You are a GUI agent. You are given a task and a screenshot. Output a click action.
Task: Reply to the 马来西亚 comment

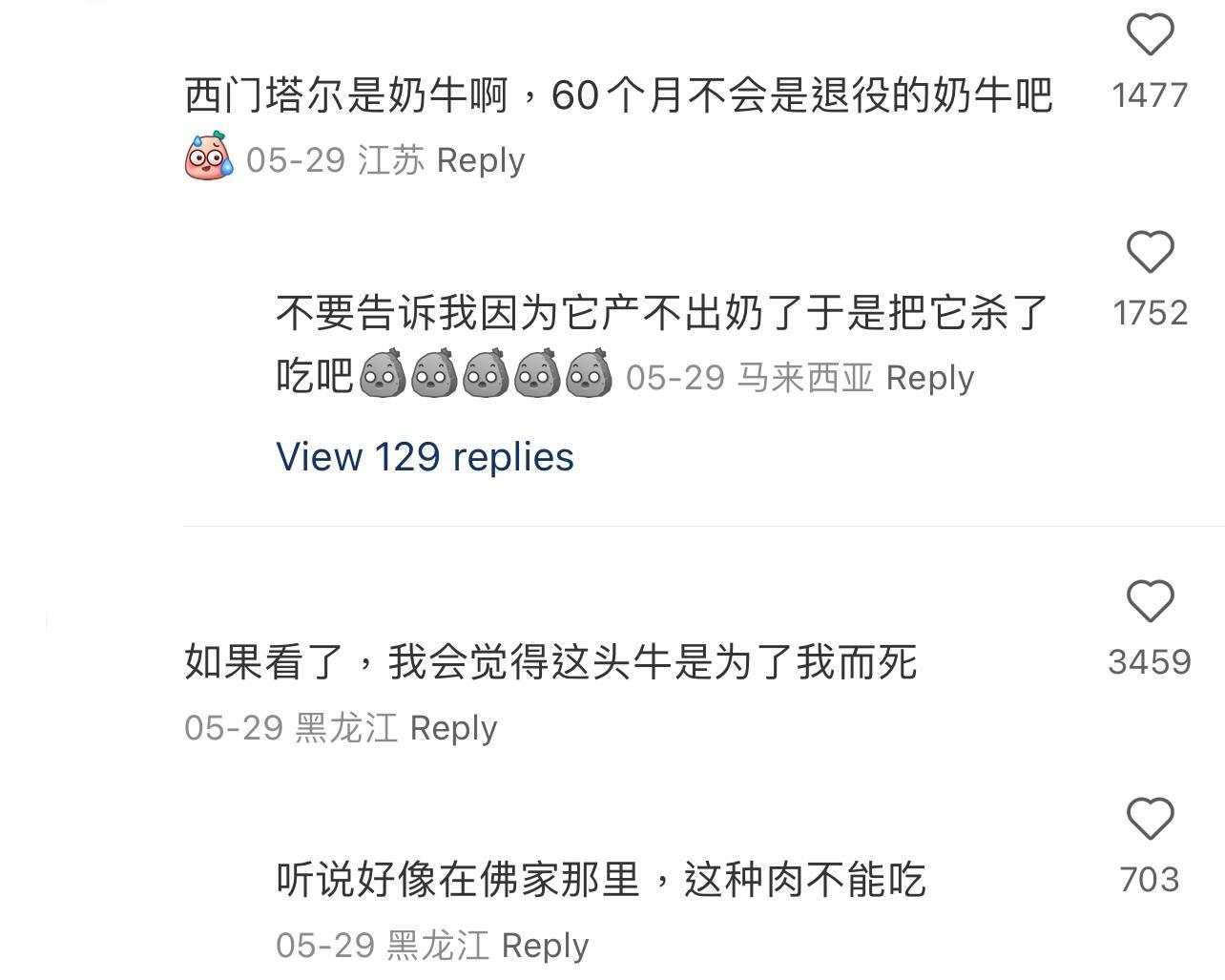tap(929, 378)
